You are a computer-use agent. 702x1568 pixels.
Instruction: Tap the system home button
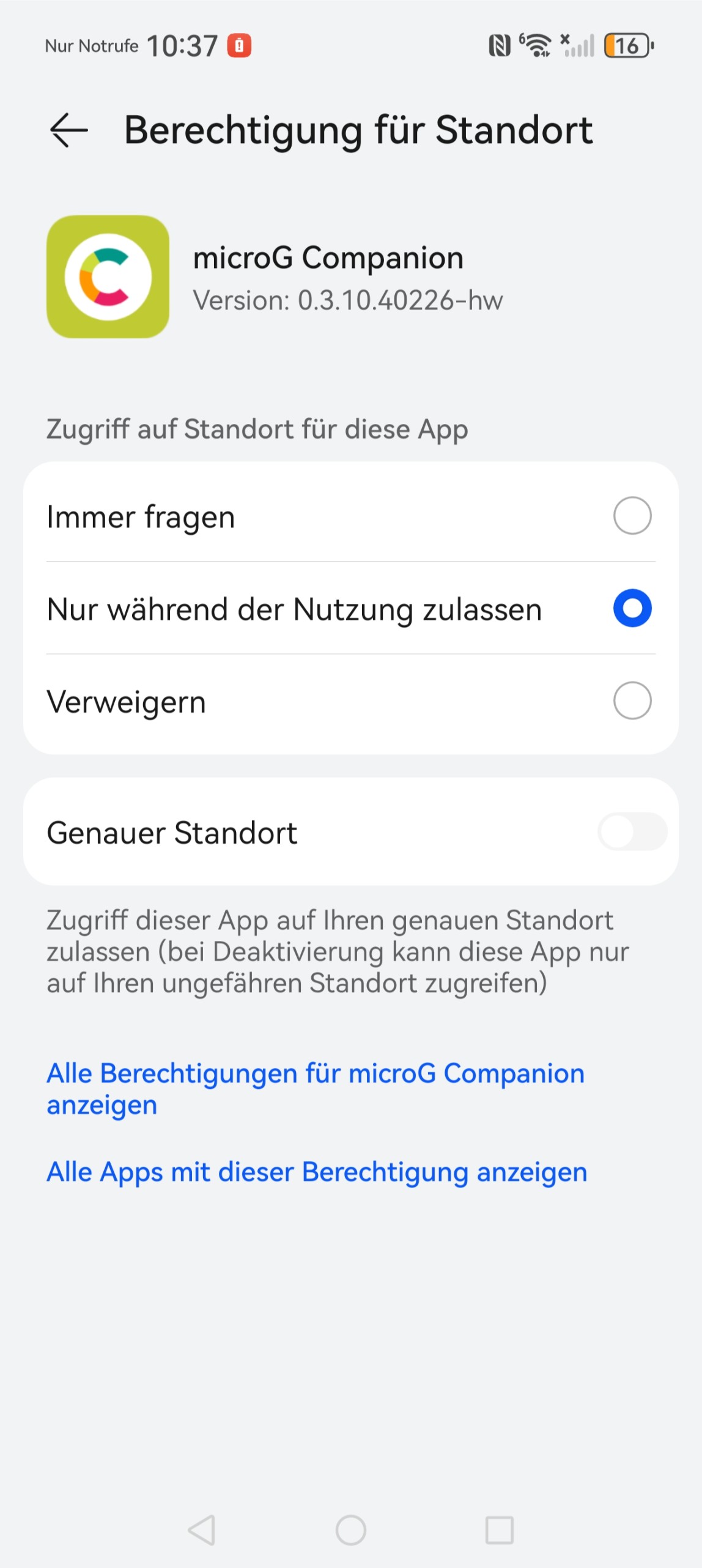pos(351,1530)
